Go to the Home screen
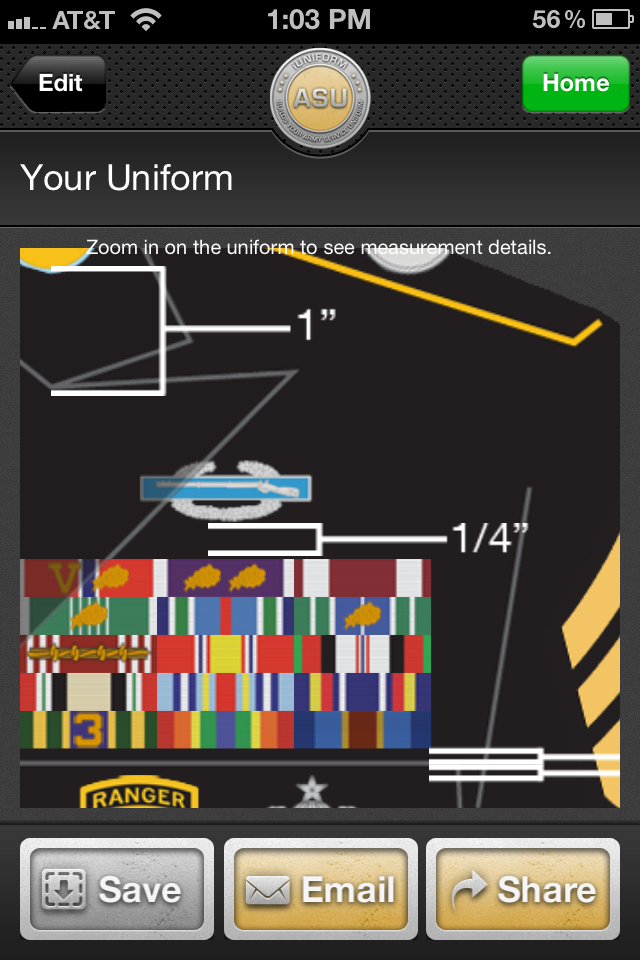Screen dimensions: 640x960 [x=574, y=83]
